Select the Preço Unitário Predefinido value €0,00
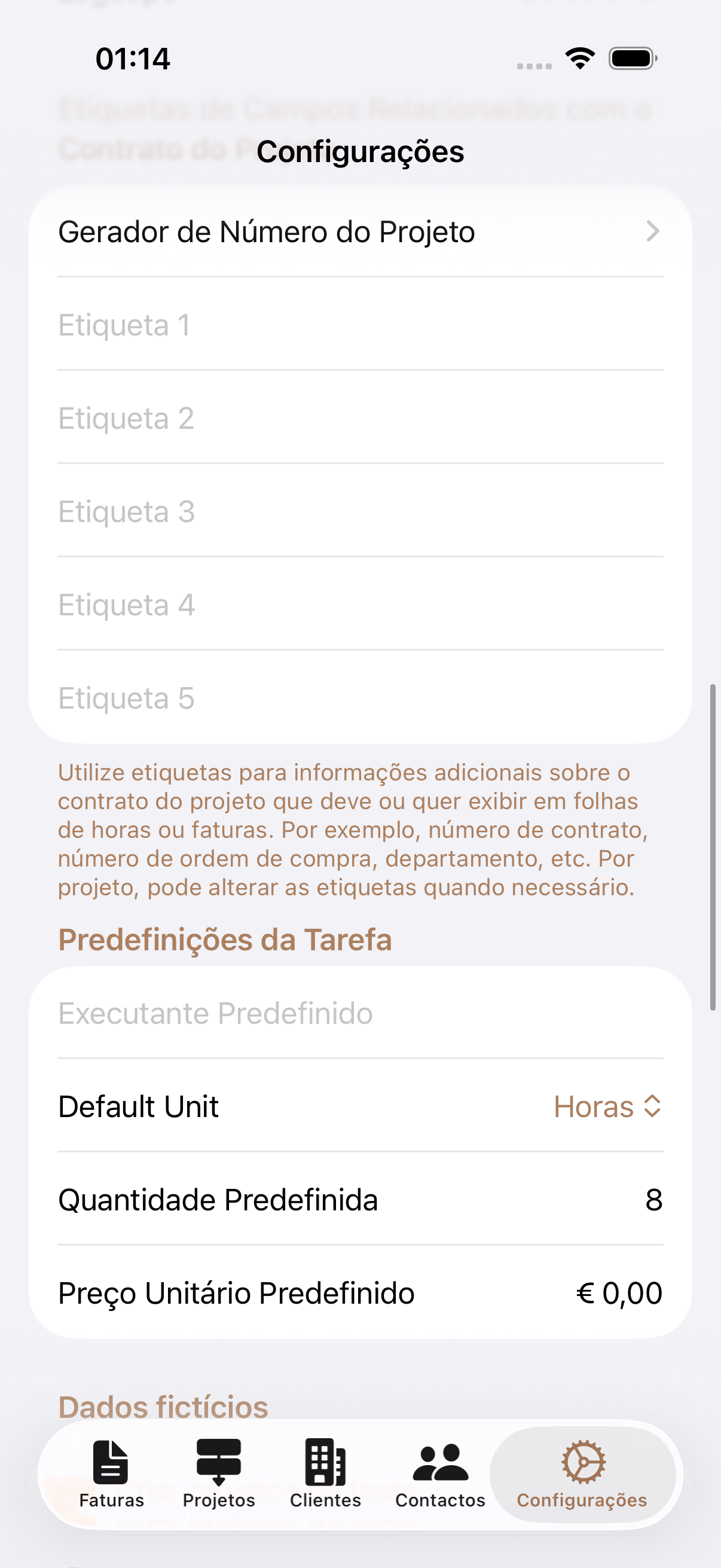The image size is (721, 1568). (619, 1293)
